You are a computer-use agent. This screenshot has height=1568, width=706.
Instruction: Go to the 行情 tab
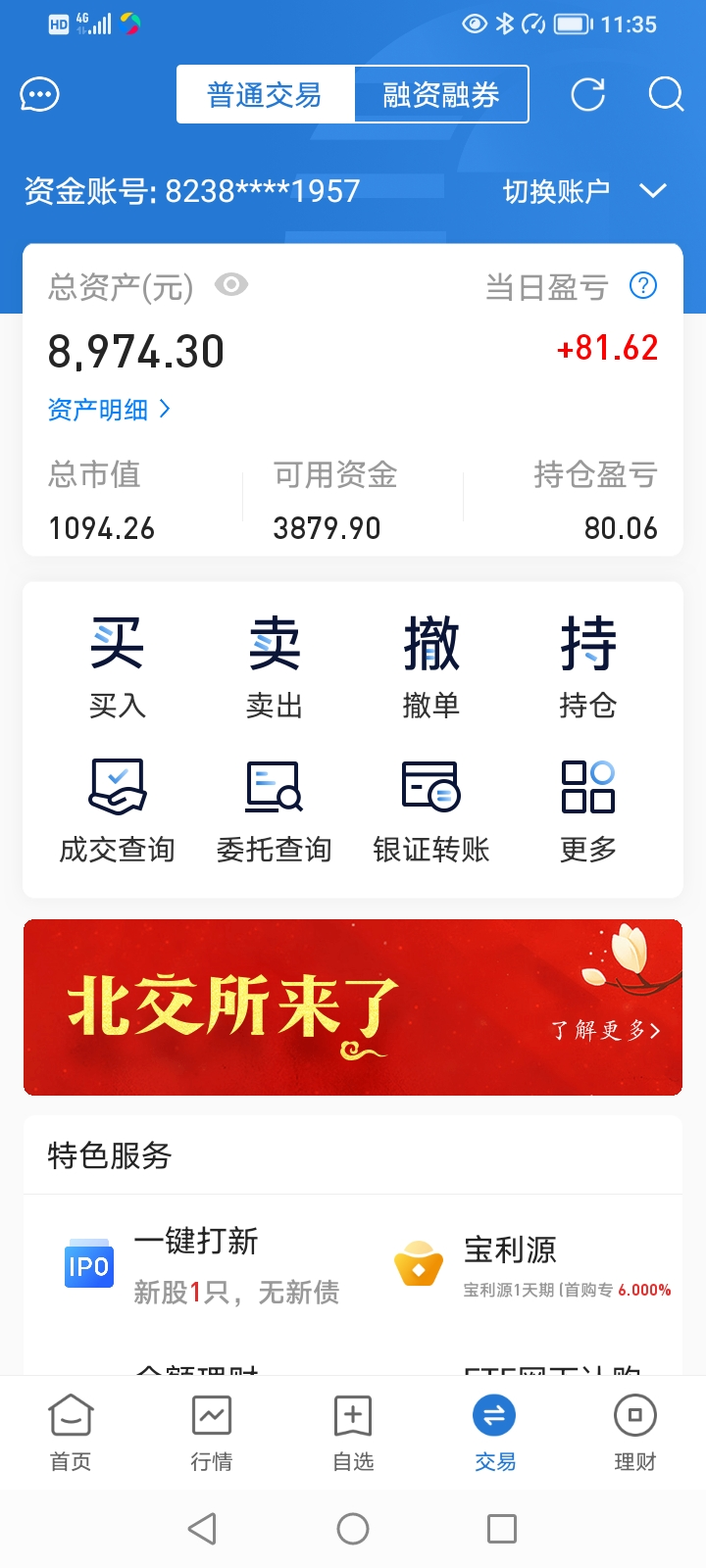(x=212, y=1433)
